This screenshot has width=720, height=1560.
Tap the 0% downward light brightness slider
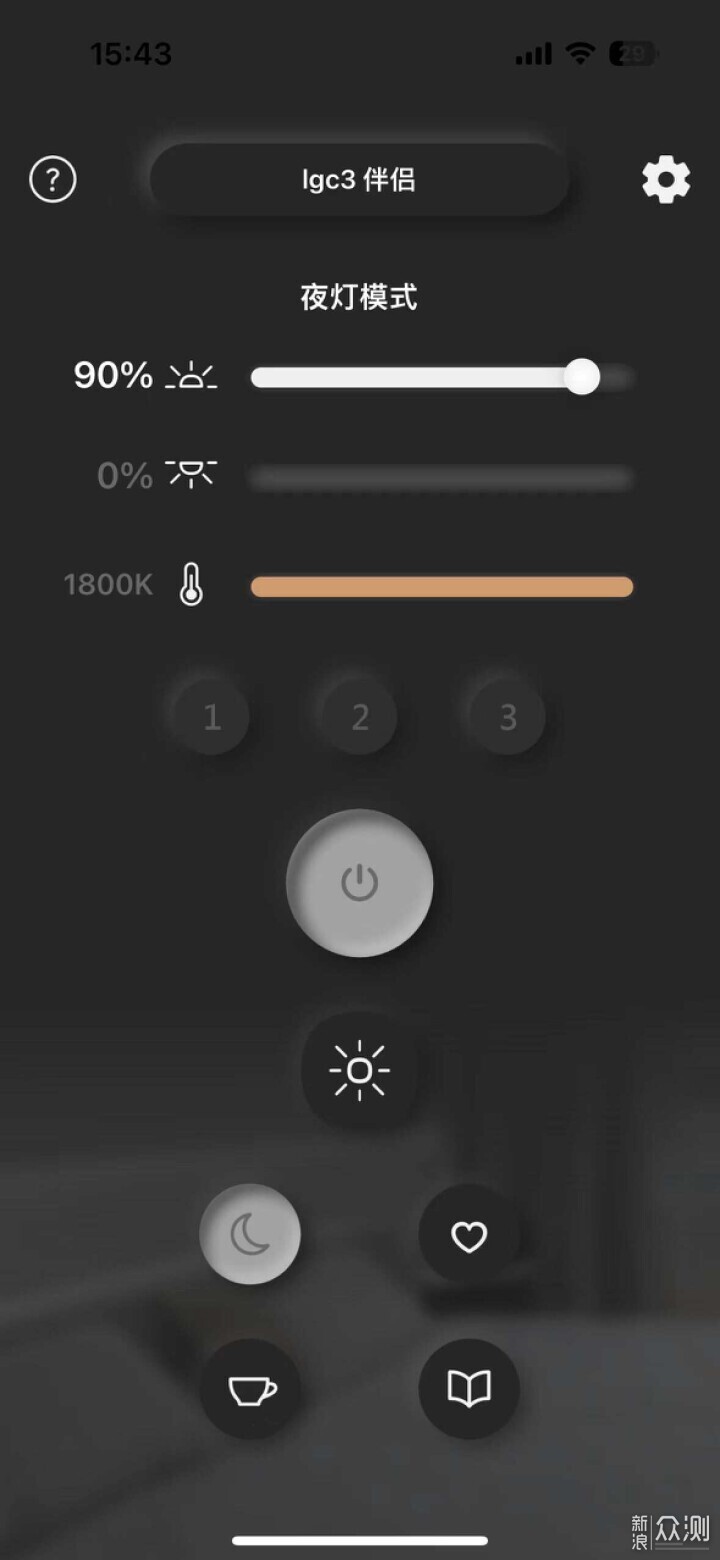pos(440,478)
